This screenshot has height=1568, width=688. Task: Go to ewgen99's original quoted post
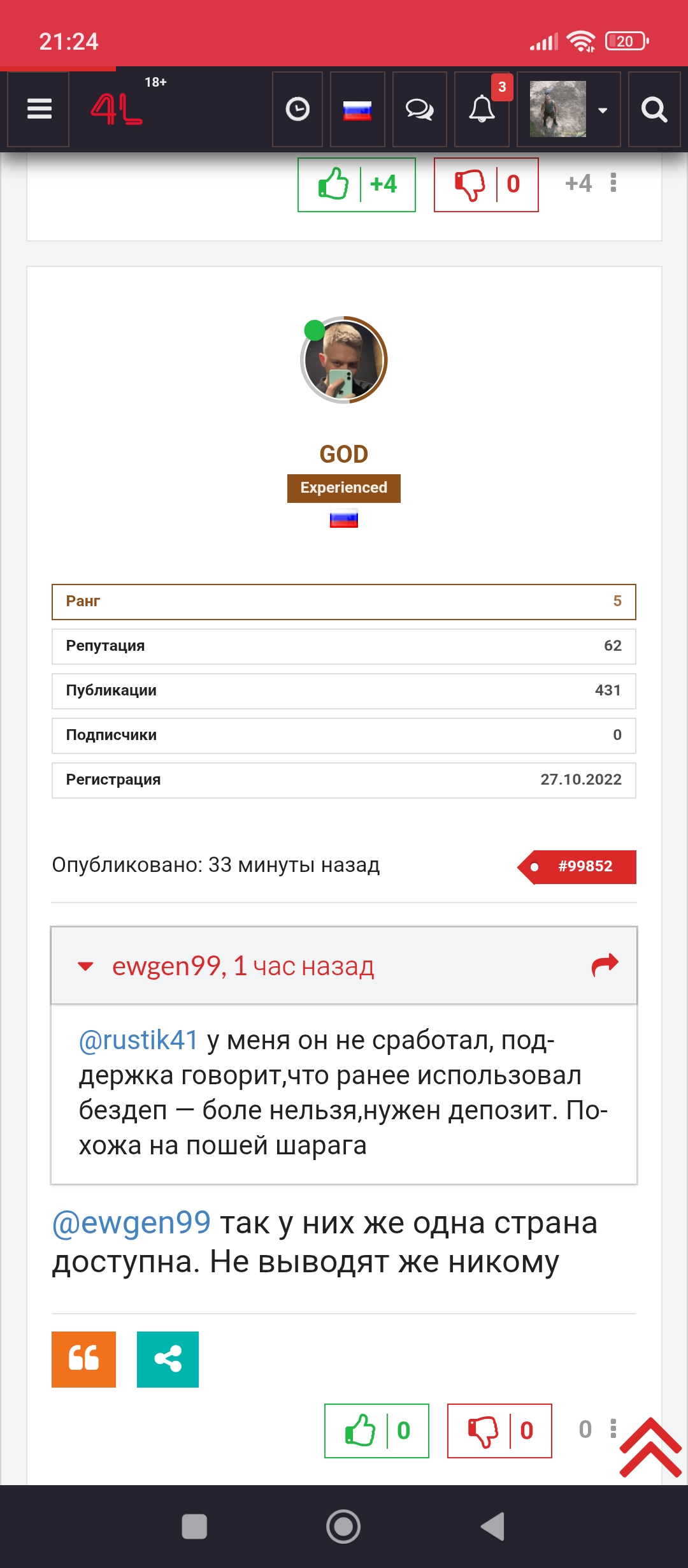605,965
